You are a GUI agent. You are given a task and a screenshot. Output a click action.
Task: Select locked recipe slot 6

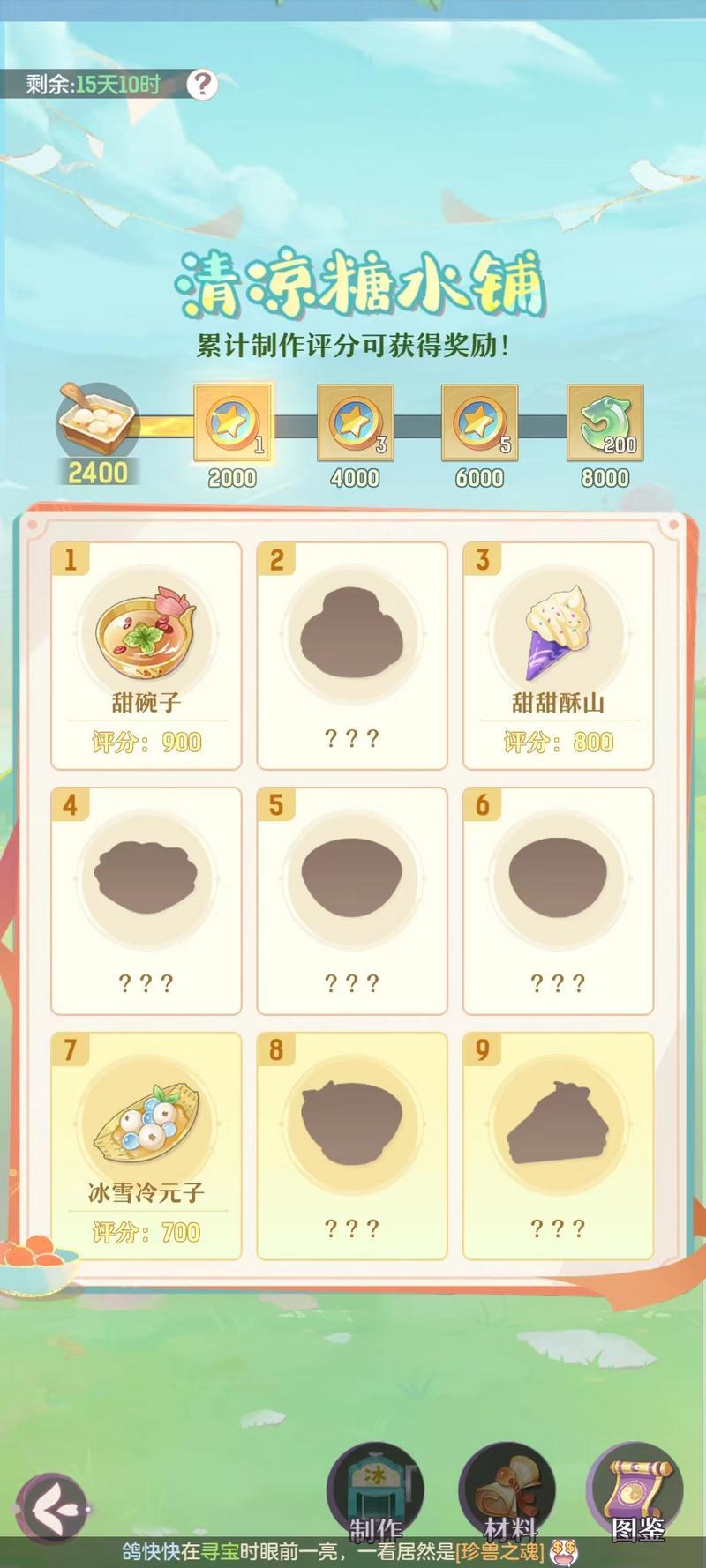(558, 901)
